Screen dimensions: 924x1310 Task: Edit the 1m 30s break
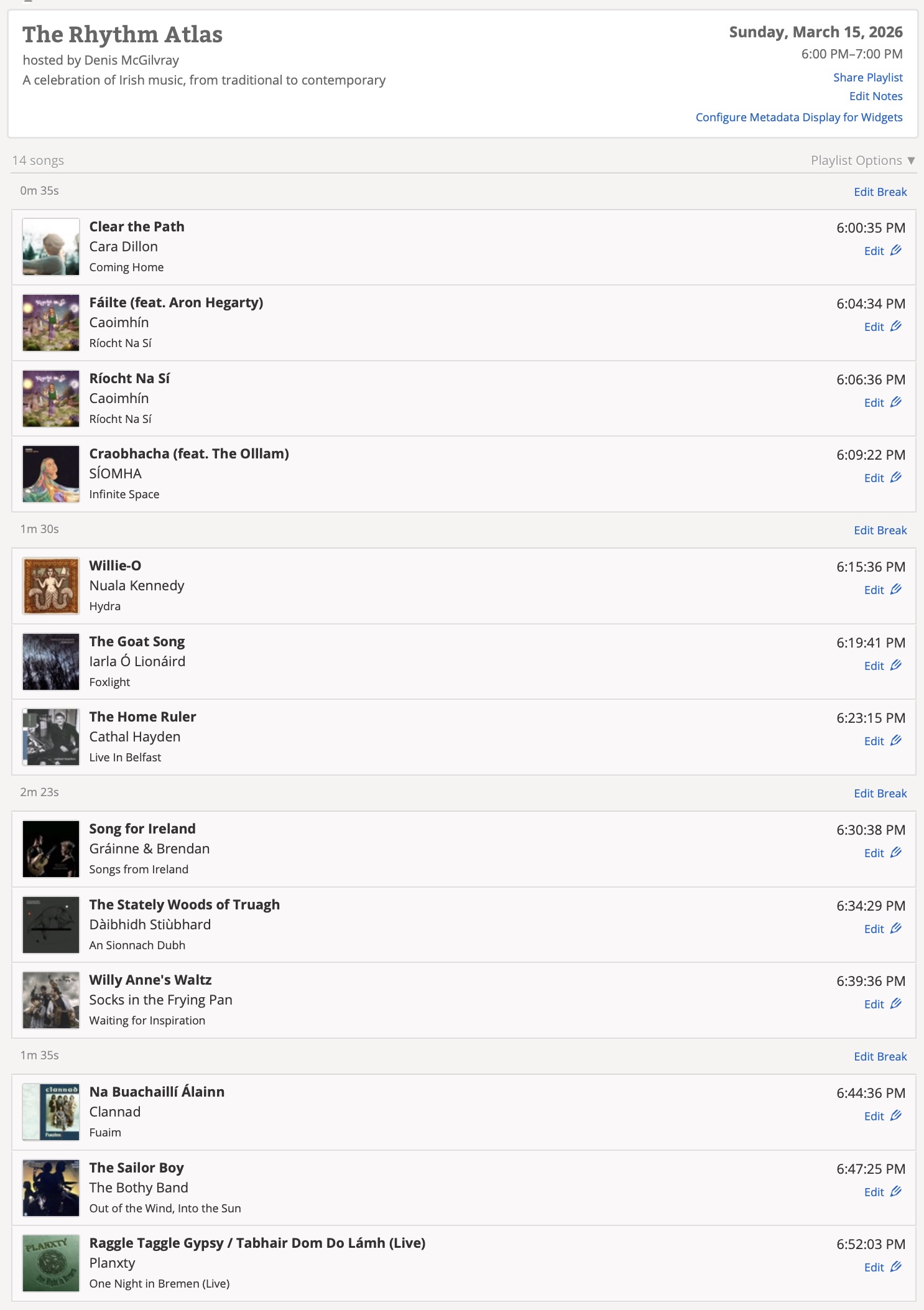click(x=880, y=531)
